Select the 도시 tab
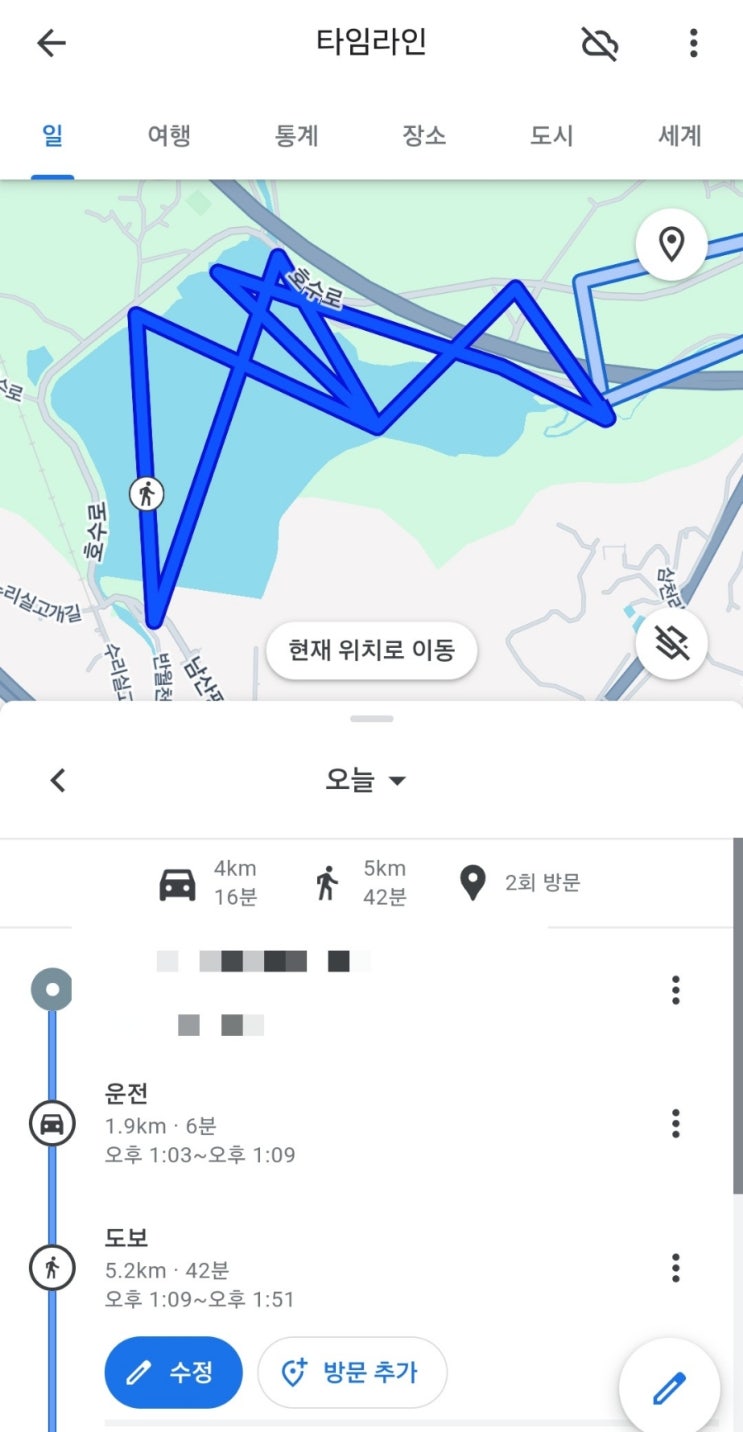 [x=551, y=136]
